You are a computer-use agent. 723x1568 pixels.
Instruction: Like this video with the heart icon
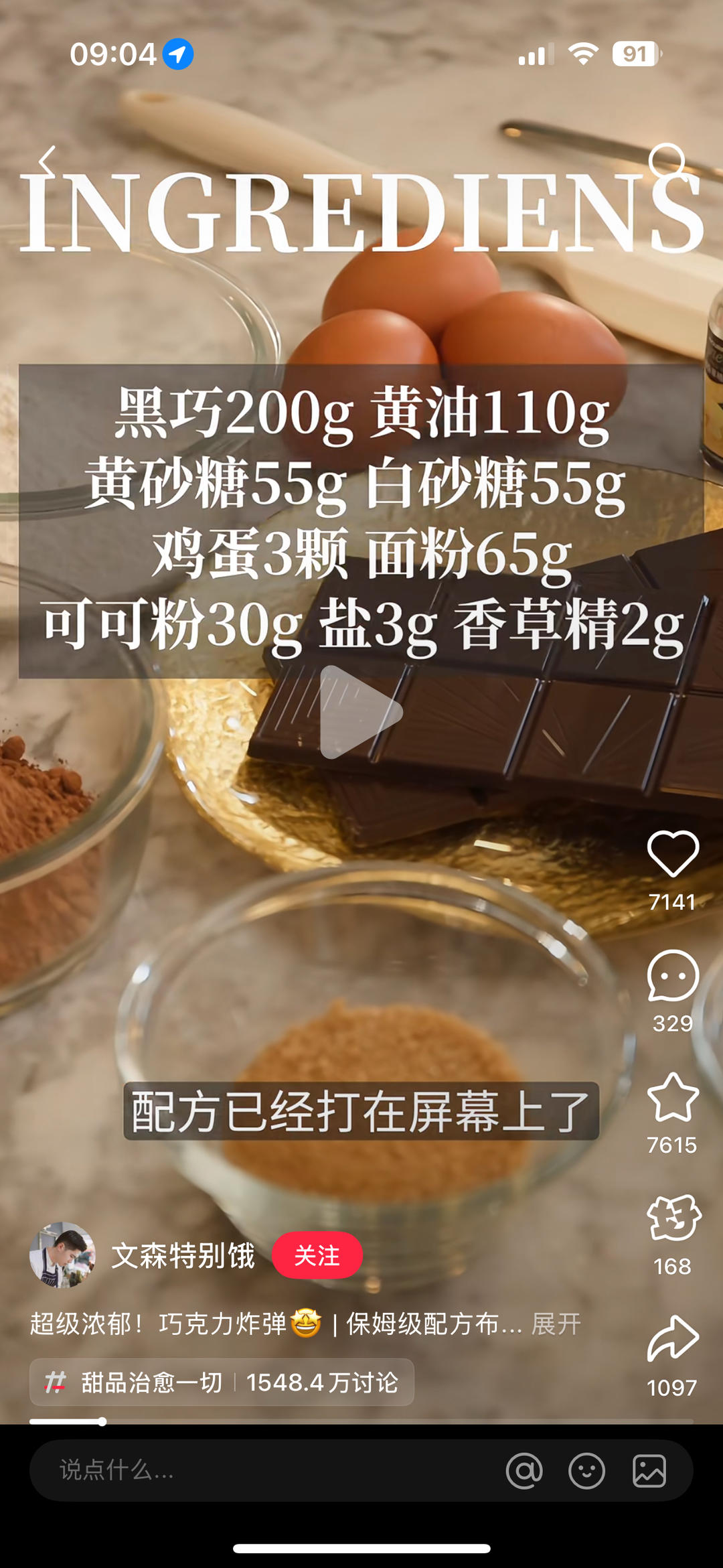(673, 853)
